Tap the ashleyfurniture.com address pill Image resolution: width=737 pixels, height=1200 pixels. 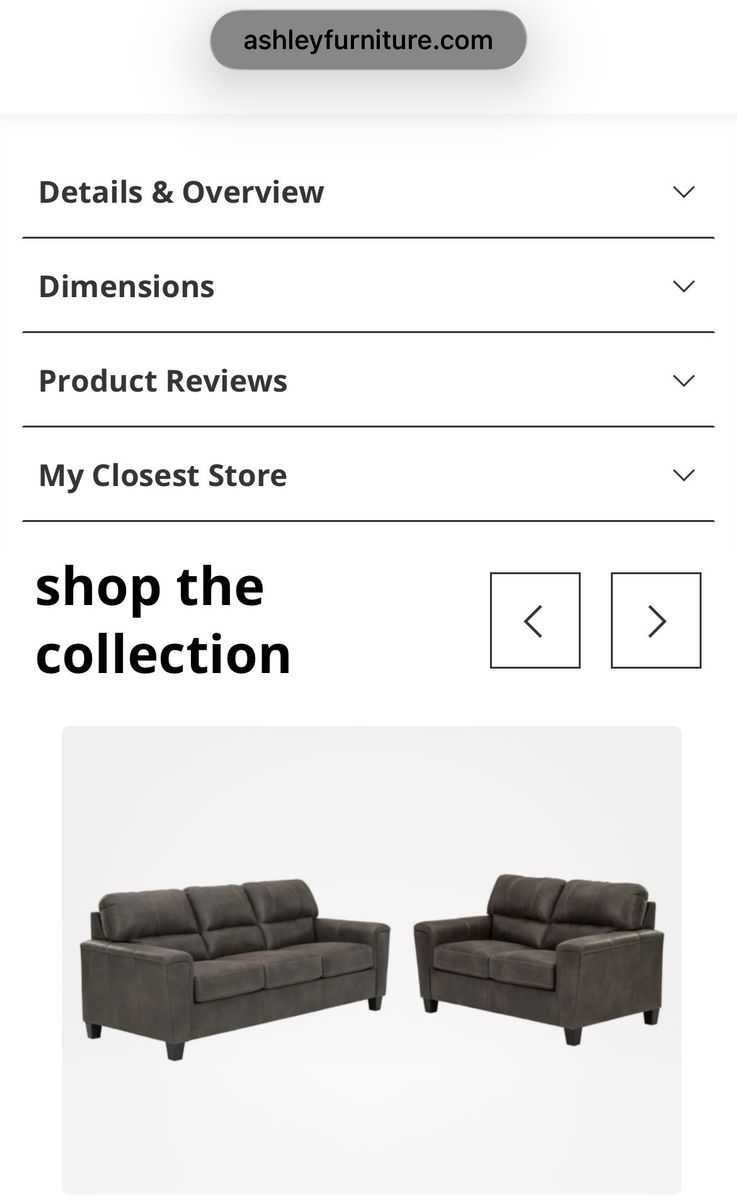[368, 41]
